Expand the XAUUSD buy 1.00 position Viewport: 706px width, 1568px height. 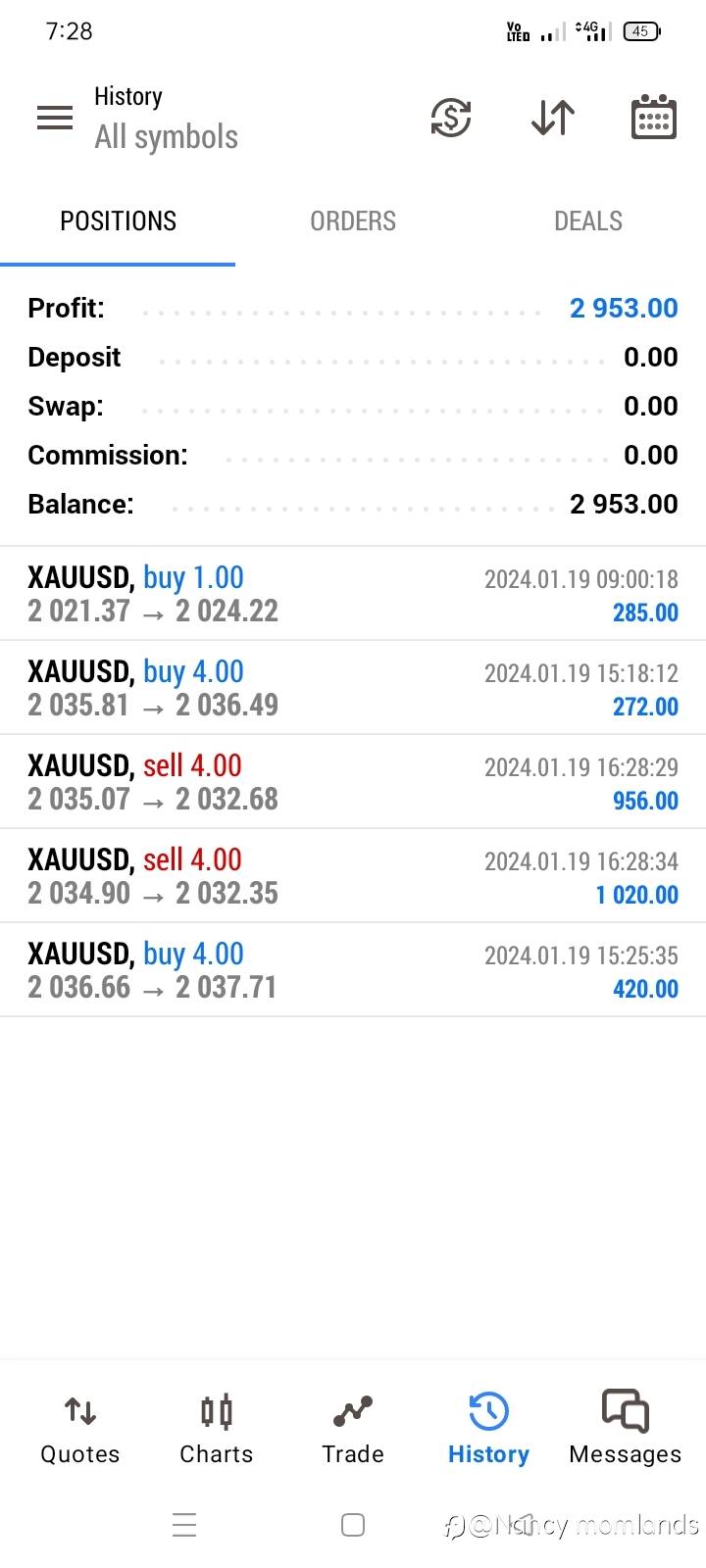353,594
